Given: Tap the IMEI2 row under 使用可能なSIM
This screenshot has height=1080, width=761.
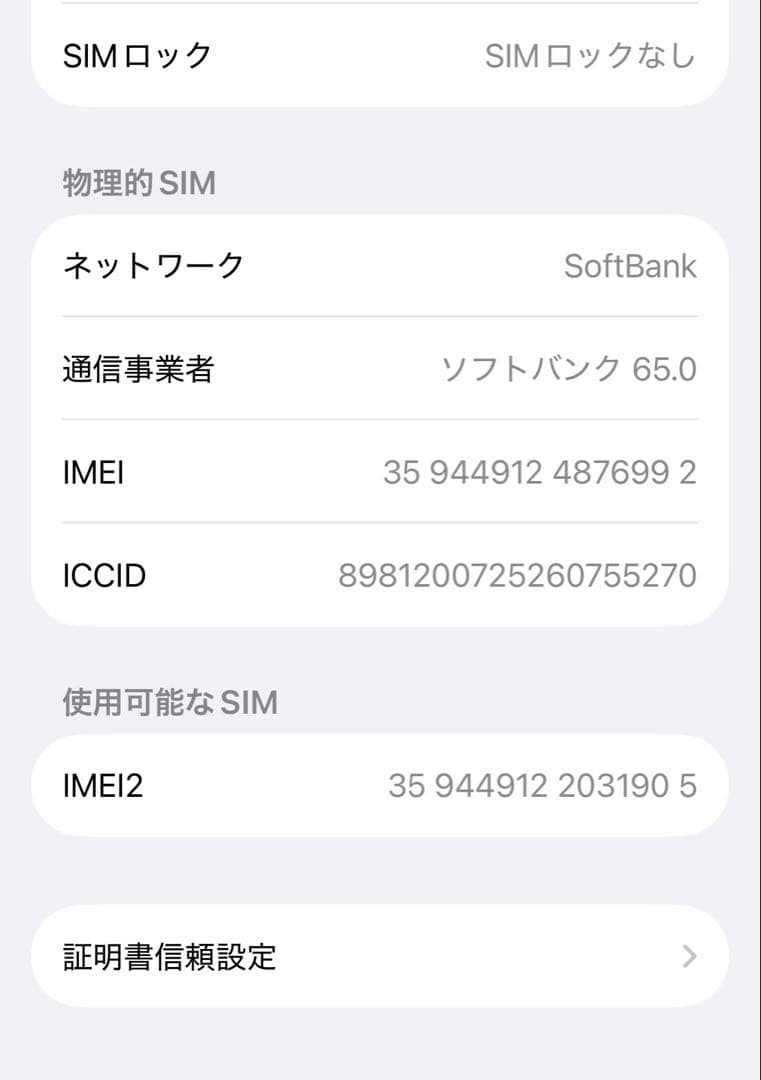Looking at the screenshot, I should tap(380, 785).
